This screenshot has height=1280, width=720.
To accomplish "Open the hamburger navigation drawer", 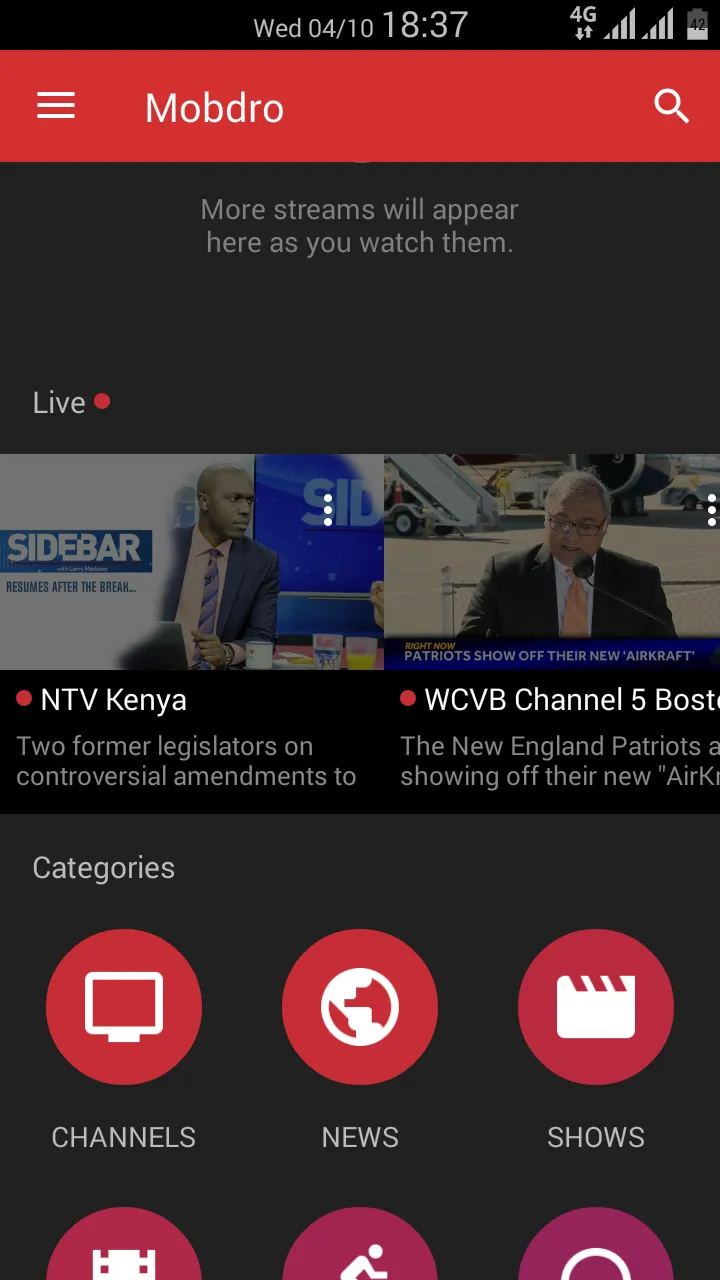I will click(56, 106).
